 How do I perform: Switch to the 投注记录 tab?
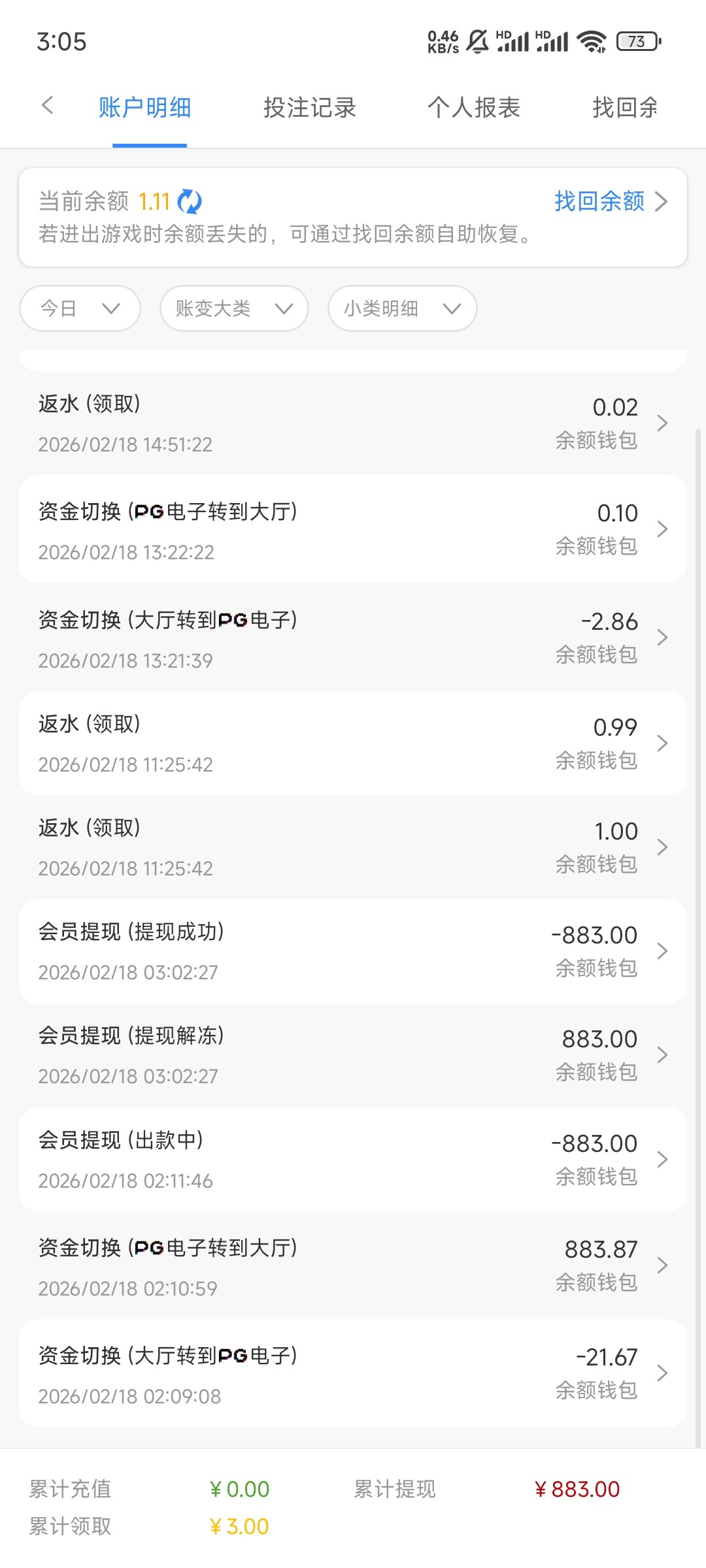click(310, 108)
